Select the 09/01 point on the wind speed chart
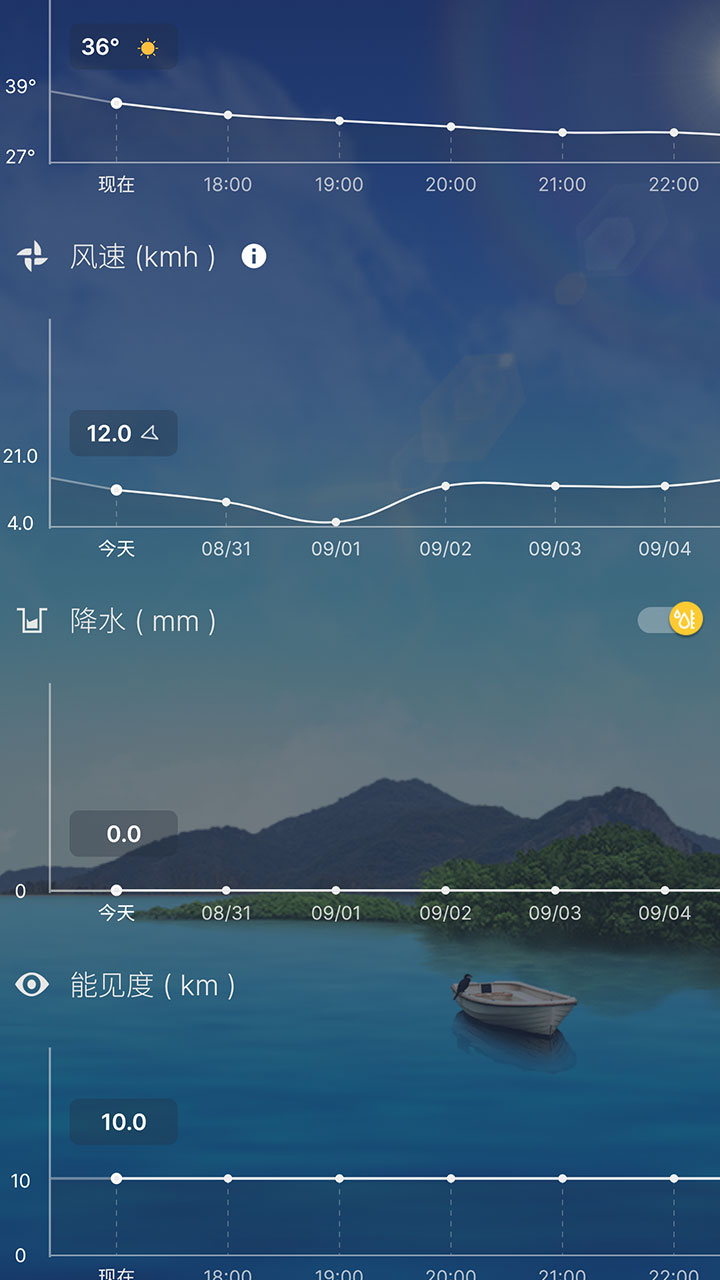The width and height of the screenshot is (720, 1280). 336,522
